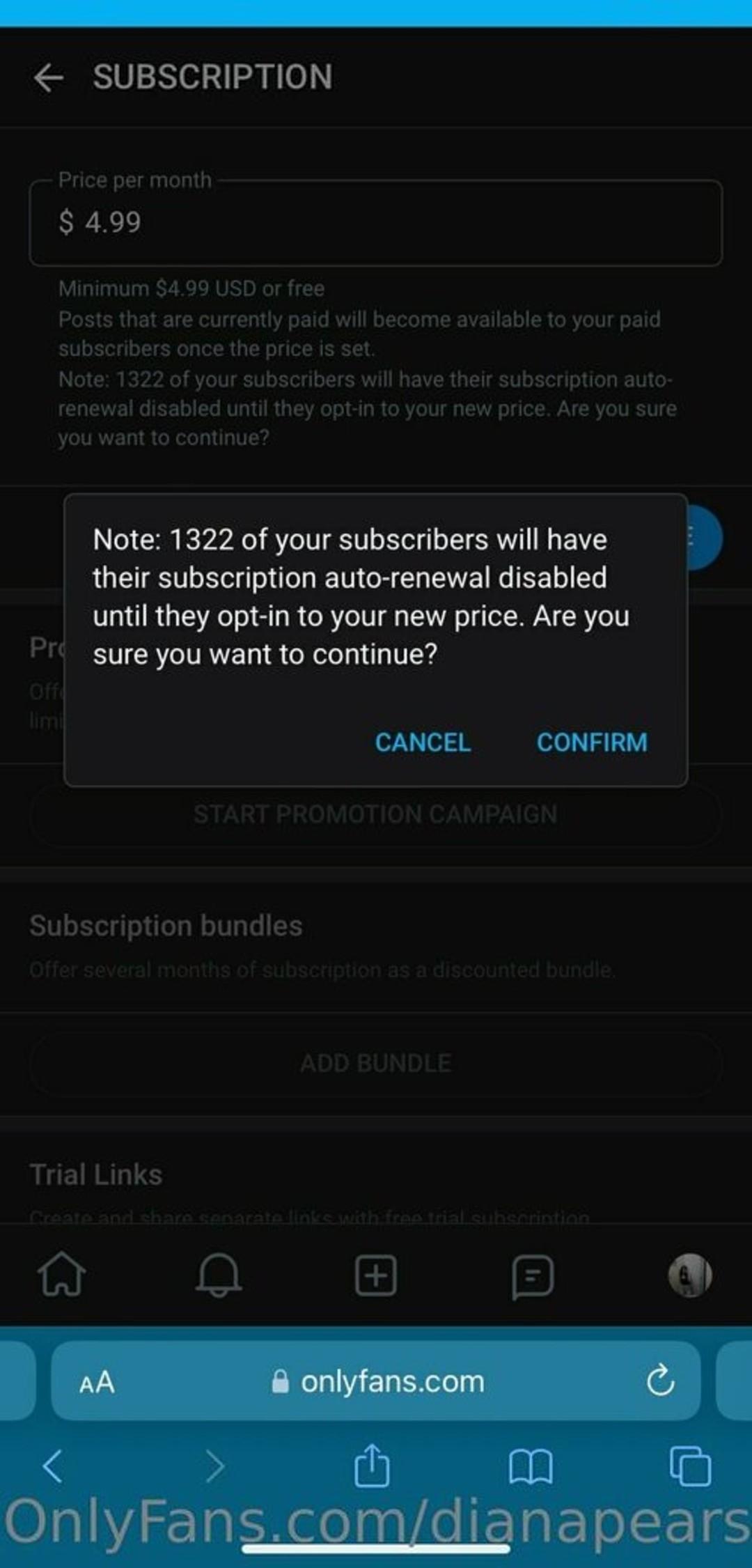752x1568 pixels.
Task: Open the home feed tab
Action: tap(62, 1274)
